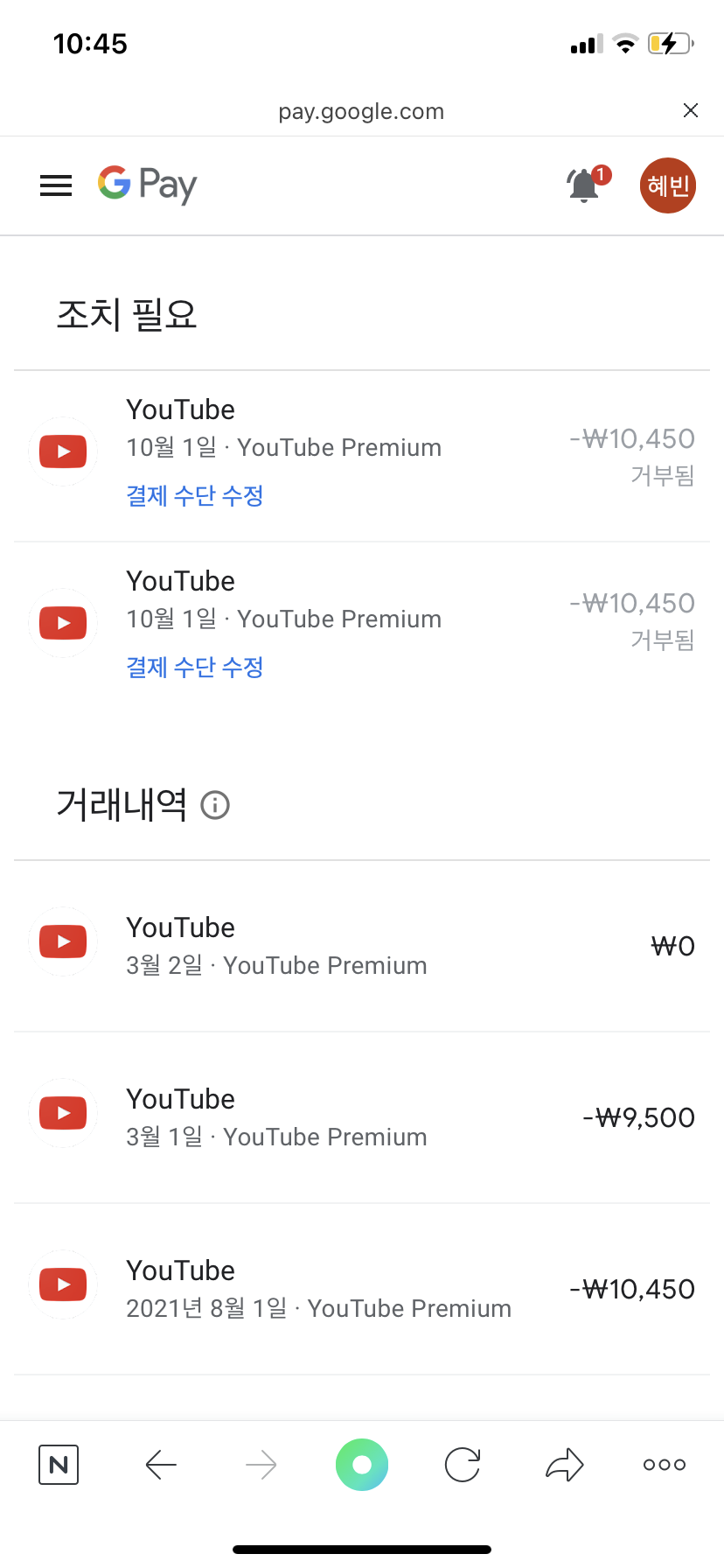Image resolution: width=724 pixels, height=1568 pixels.
Task: Open the 거래내역 info icon
Action: (x=215, y=805)
